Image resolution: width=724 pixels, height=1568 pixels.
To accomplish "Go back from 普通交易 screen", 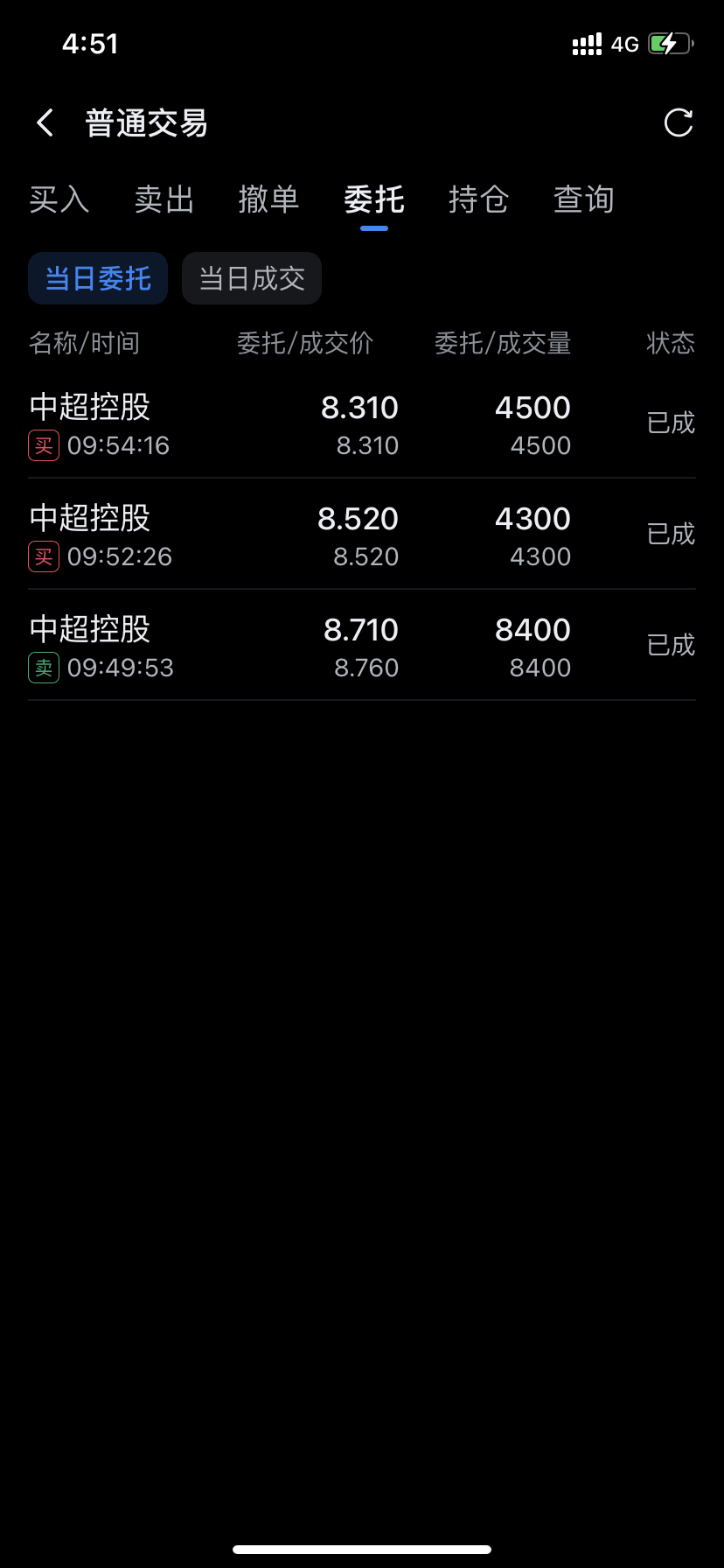I will point(45,123).
